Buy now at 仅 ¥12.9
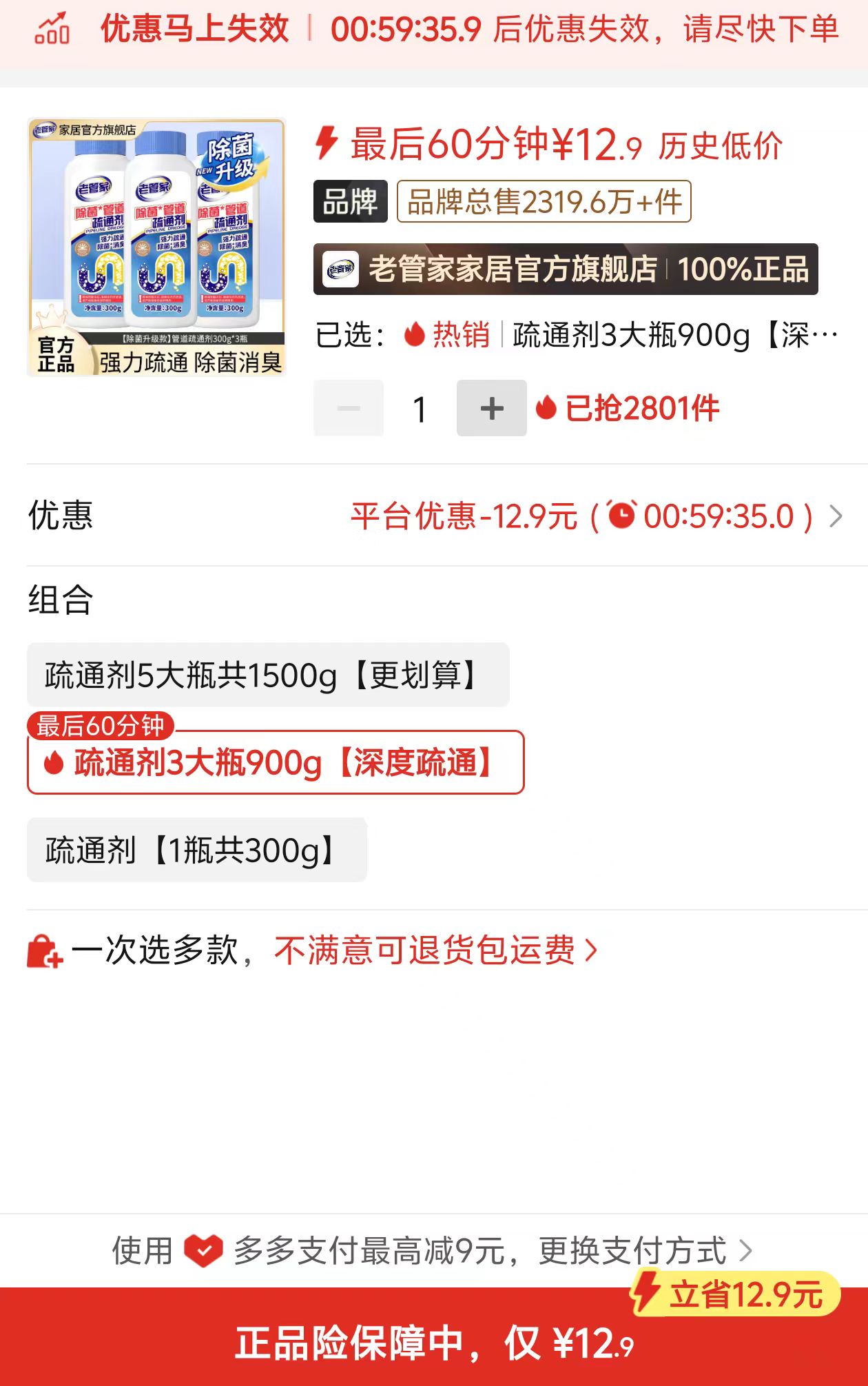 coord(434,1343)
